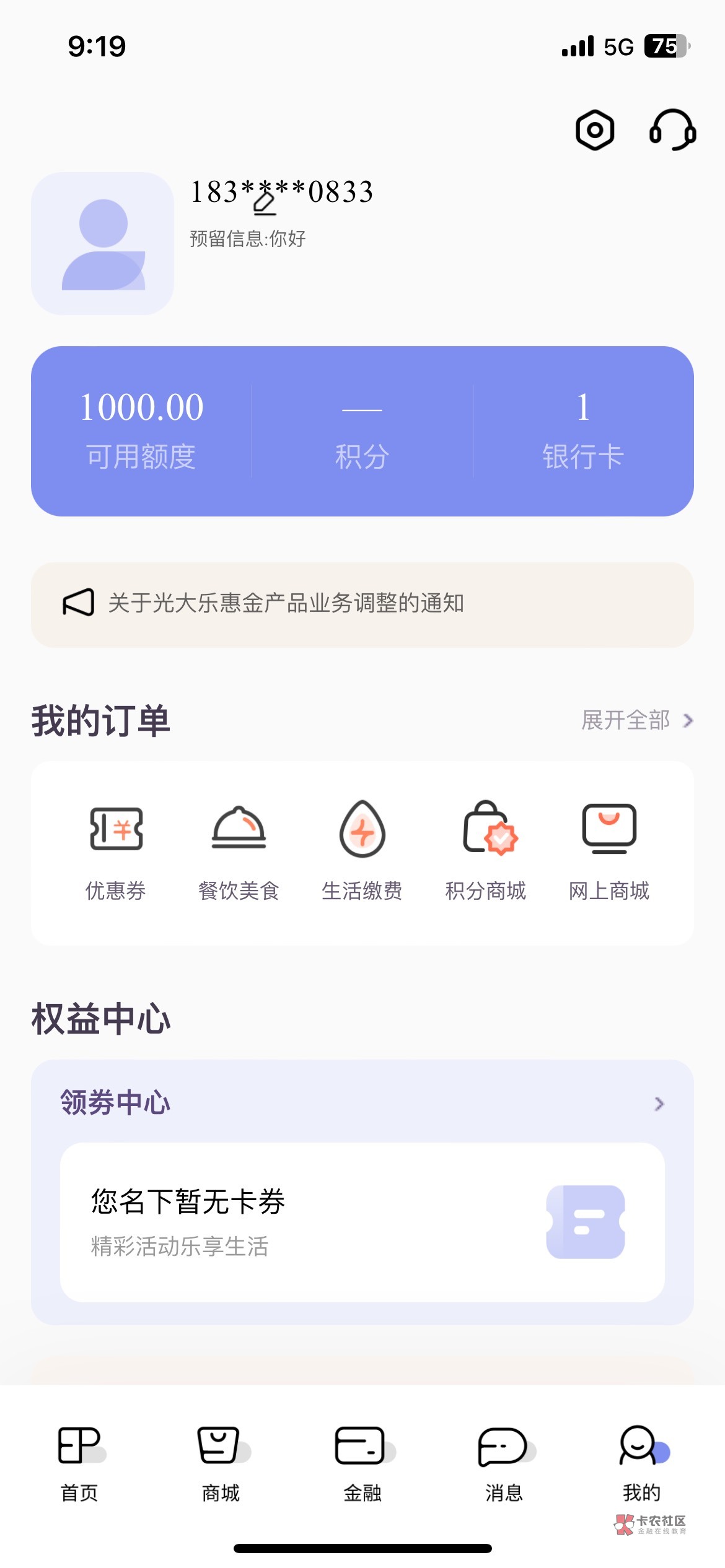
Task: Switch to the 首页 home tab
Action: click(79, 1463)
